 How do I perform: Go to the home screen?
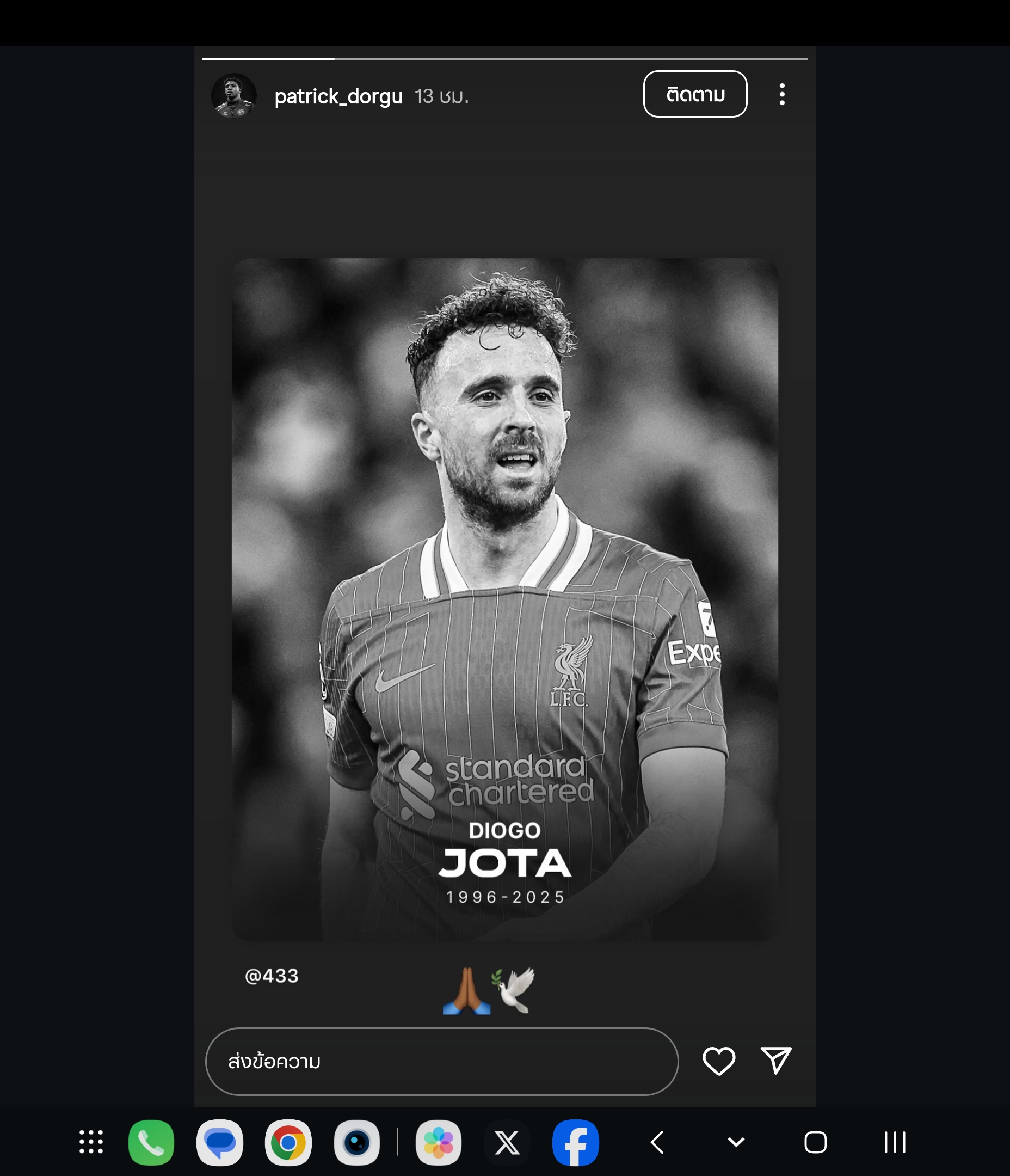[815, 1142]
